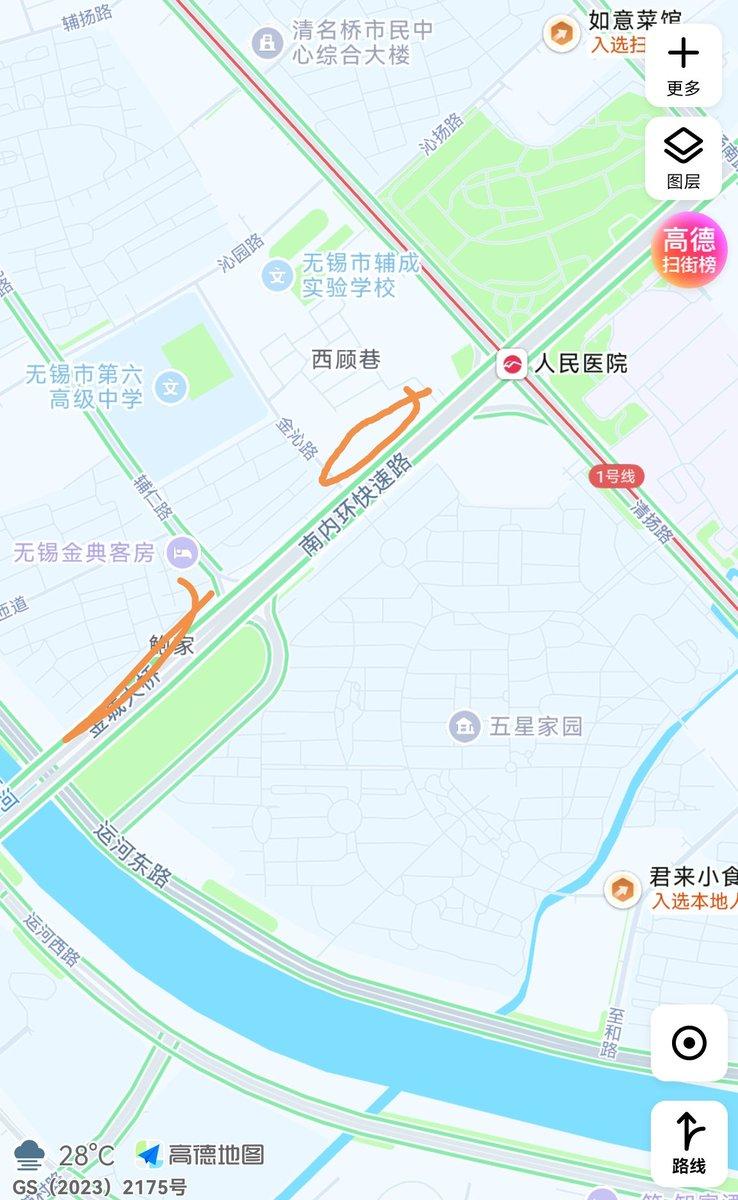Select the 无锡市辅成实验学校 school marker

coord(277,275)
